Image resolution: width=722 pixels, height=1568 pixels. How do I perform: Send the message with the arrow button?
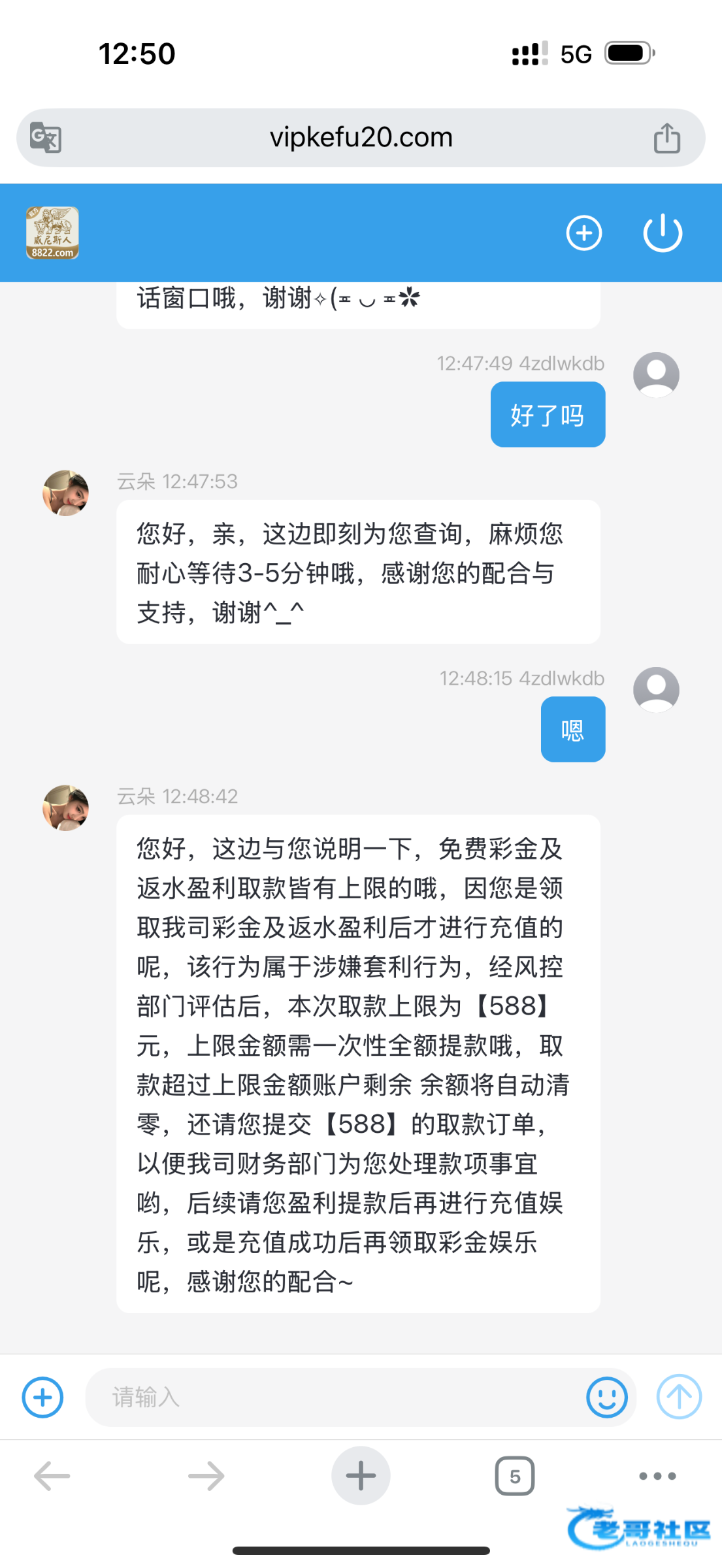point(679,1397)
